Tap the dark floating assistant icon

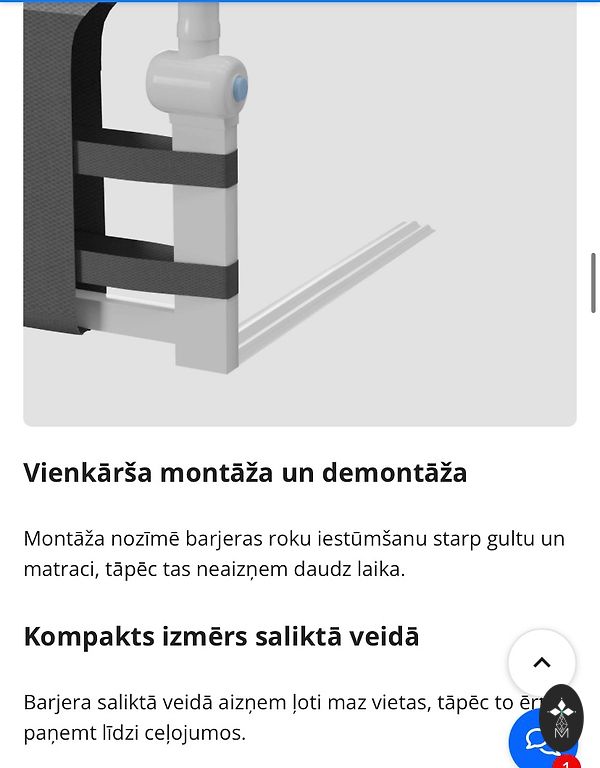[561, 718]
